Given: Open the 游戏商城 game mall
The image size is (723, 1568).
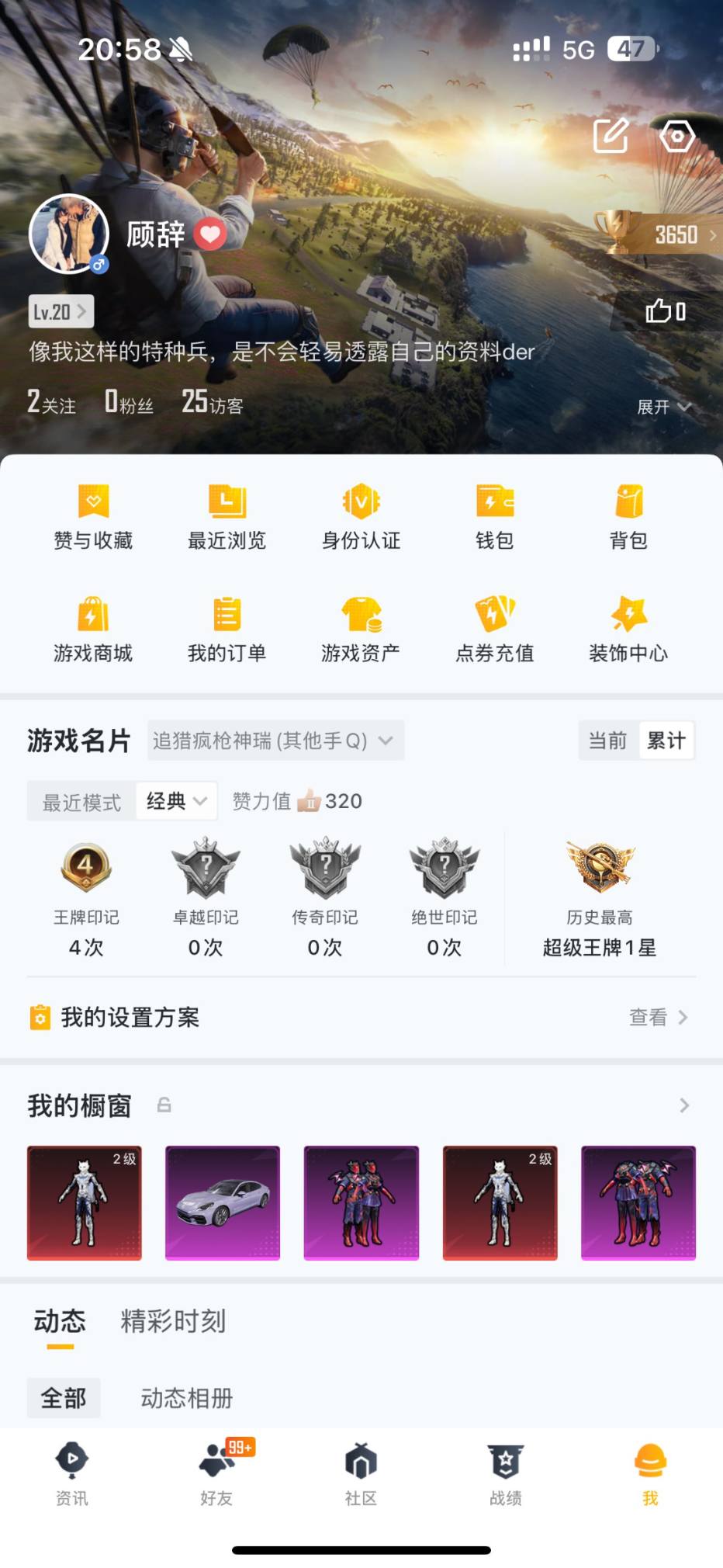Looking at the screenshot, I should coord(93,629).
